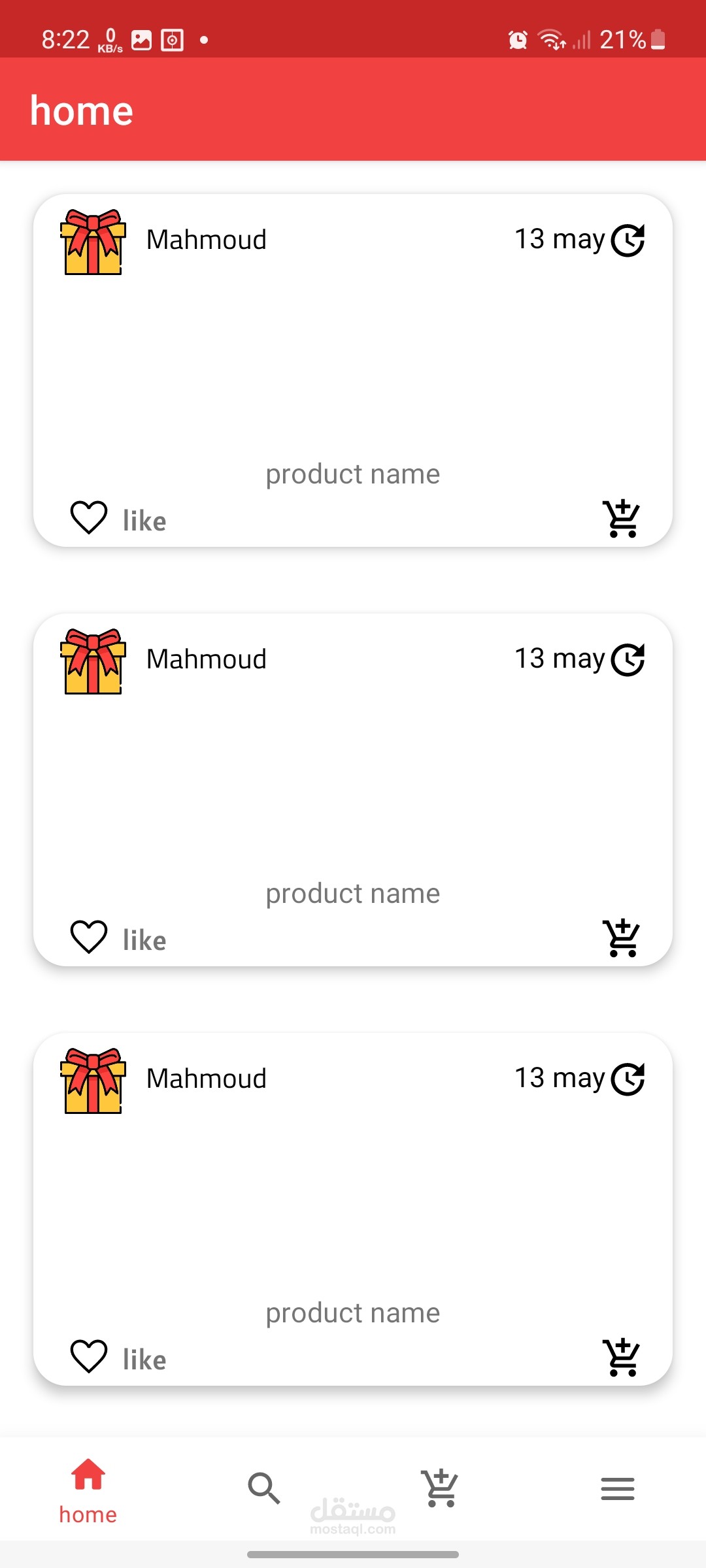Add the first card's product to cart
706x1568 pixels.
click(622, 519)
